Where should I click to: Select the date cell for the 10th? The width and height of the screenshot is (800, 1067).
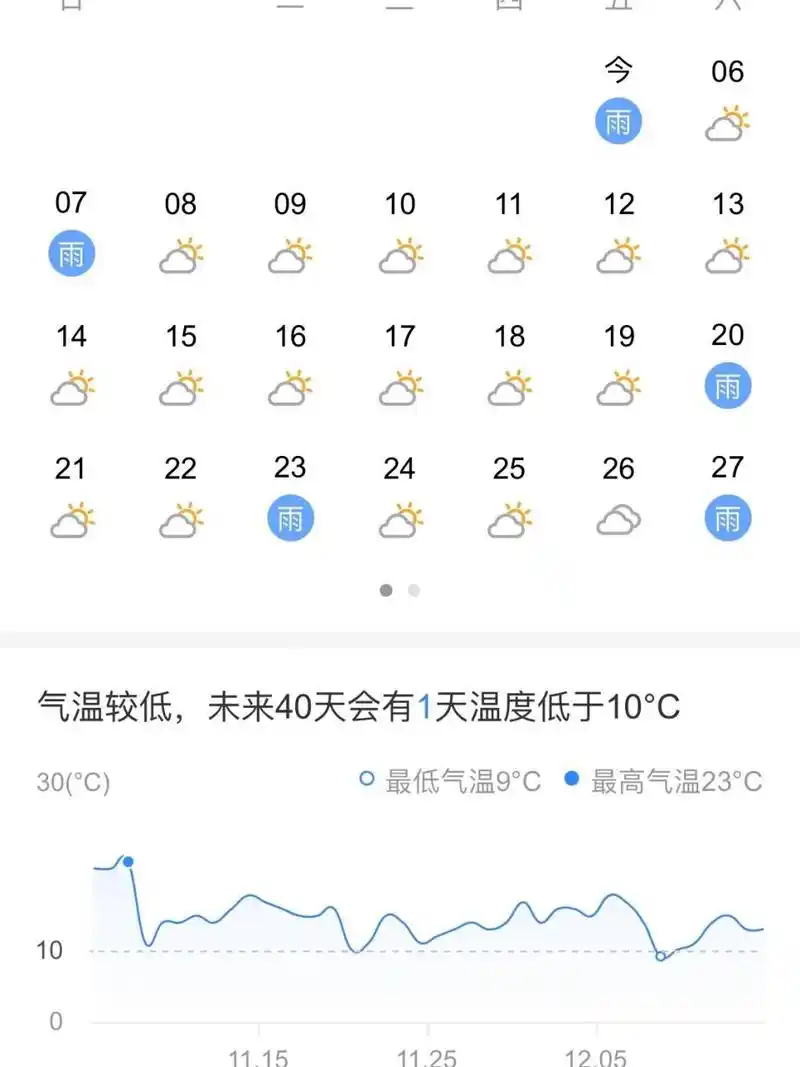(x=400, y=205)
